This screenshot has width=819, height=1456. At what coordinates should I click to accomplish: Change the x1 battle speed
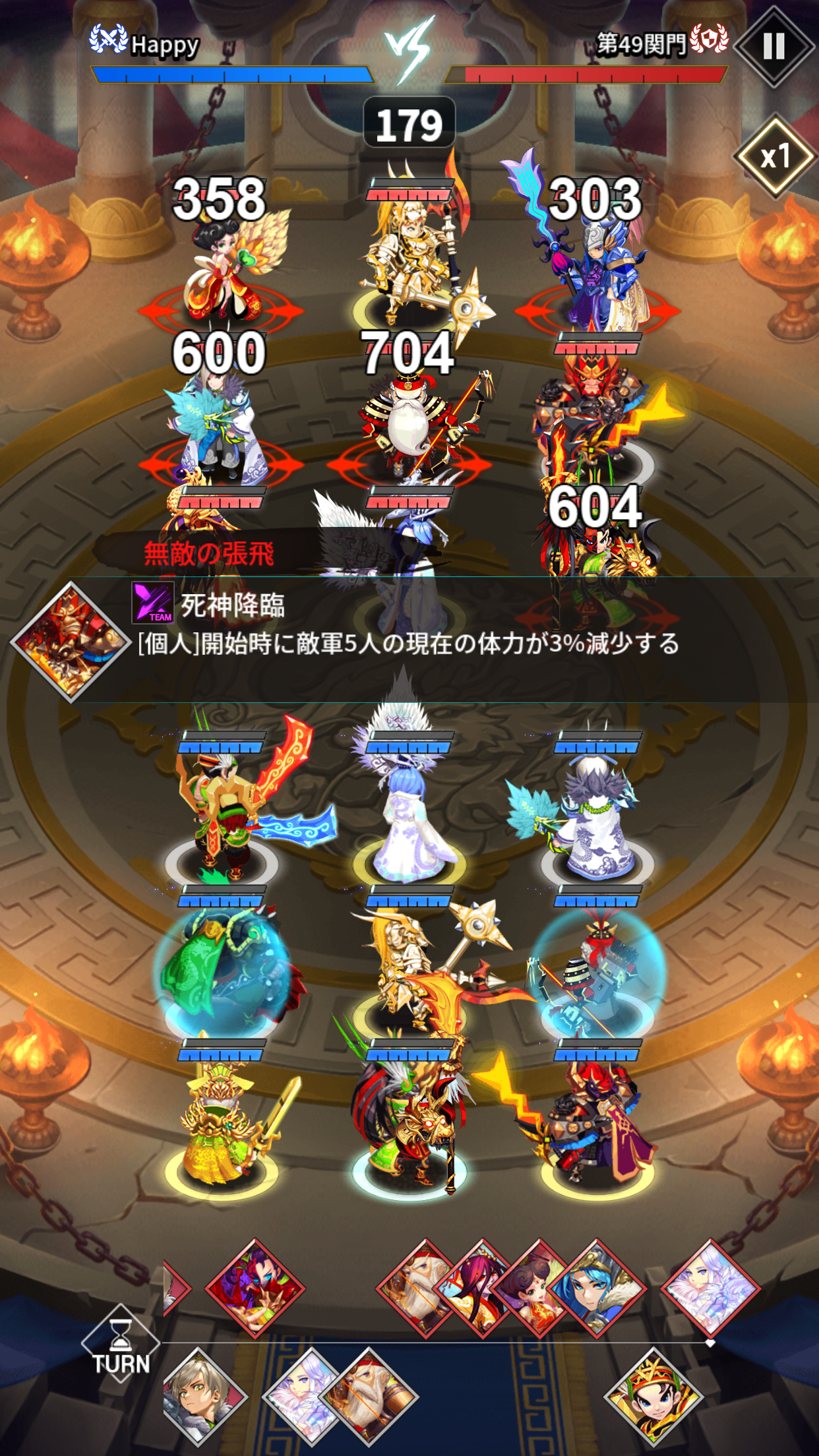(775, 156)
